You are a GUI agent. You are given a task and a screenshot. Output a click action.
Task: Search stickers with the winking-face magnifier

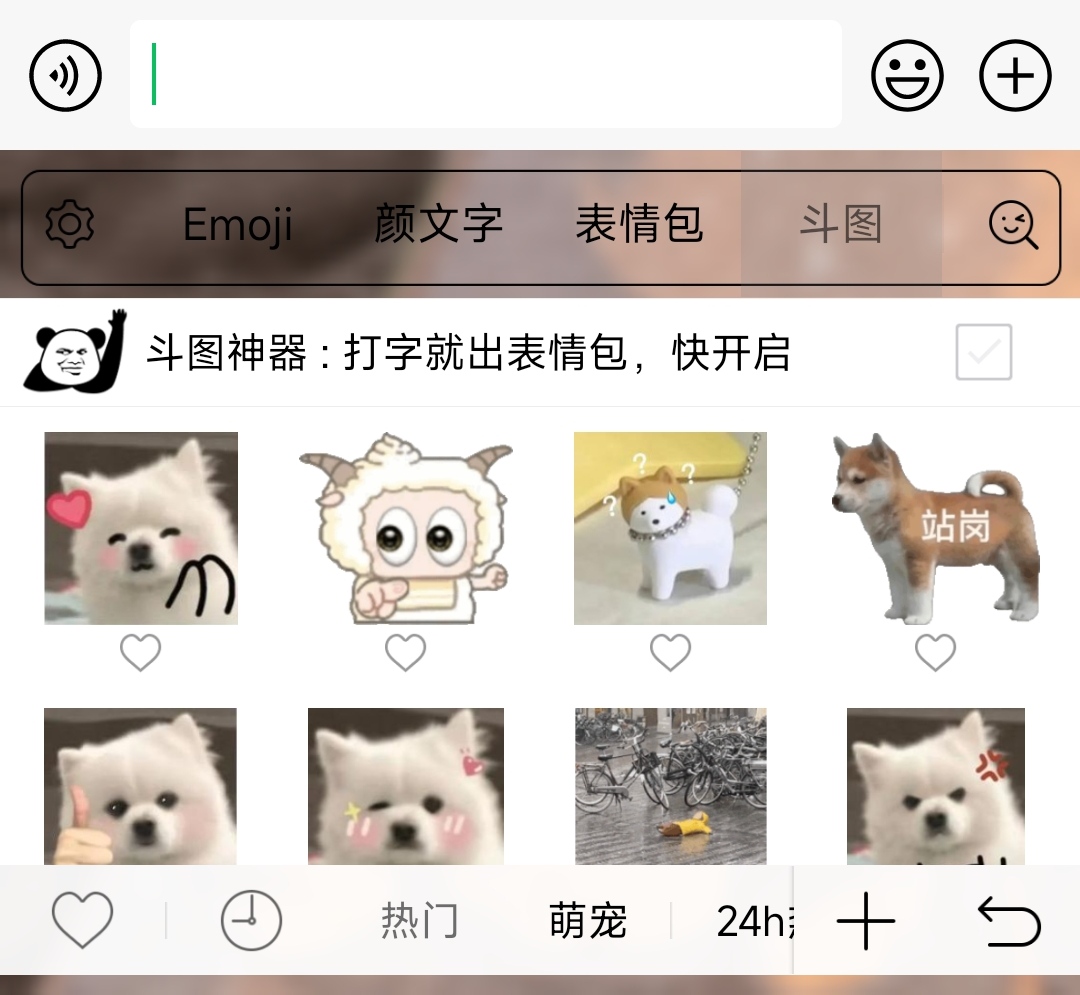1013,224
